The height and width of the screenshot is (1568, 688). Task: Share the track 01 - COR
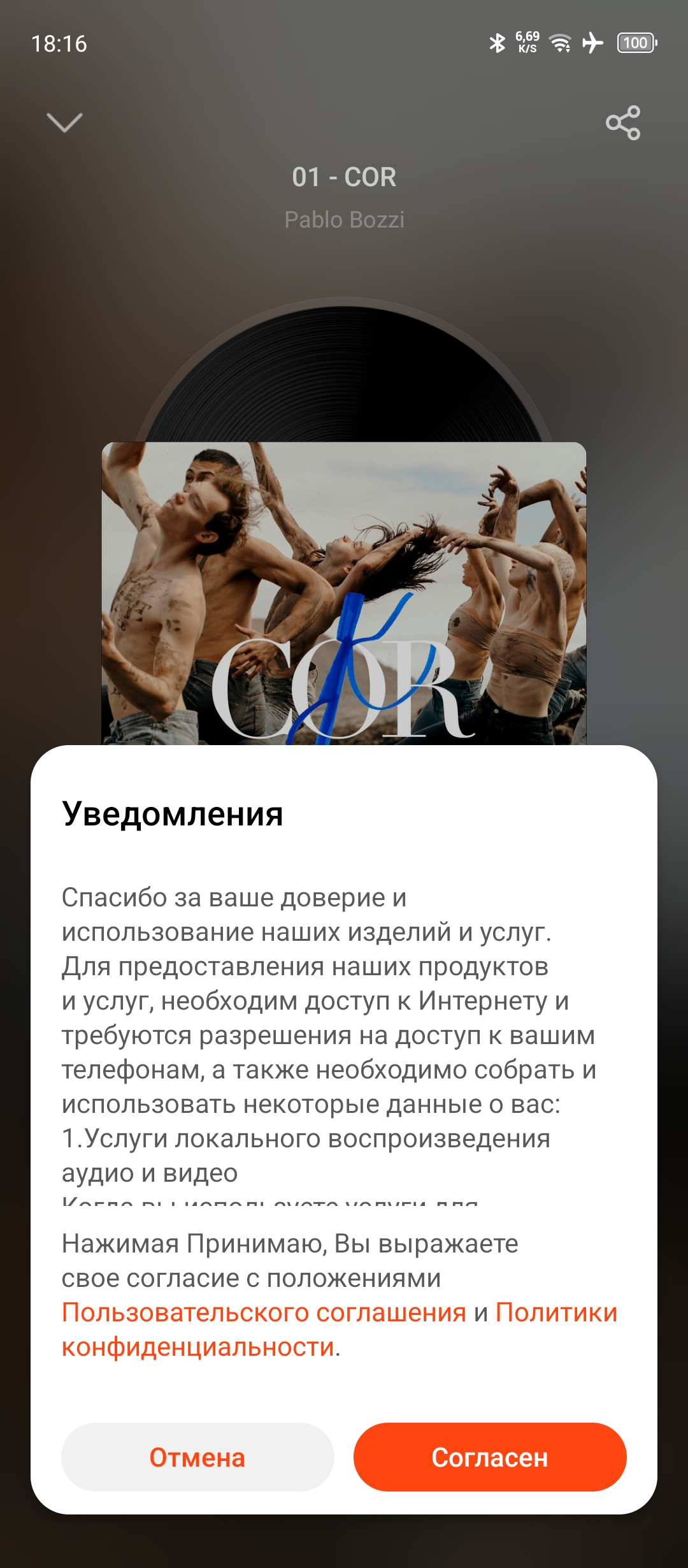623,122
